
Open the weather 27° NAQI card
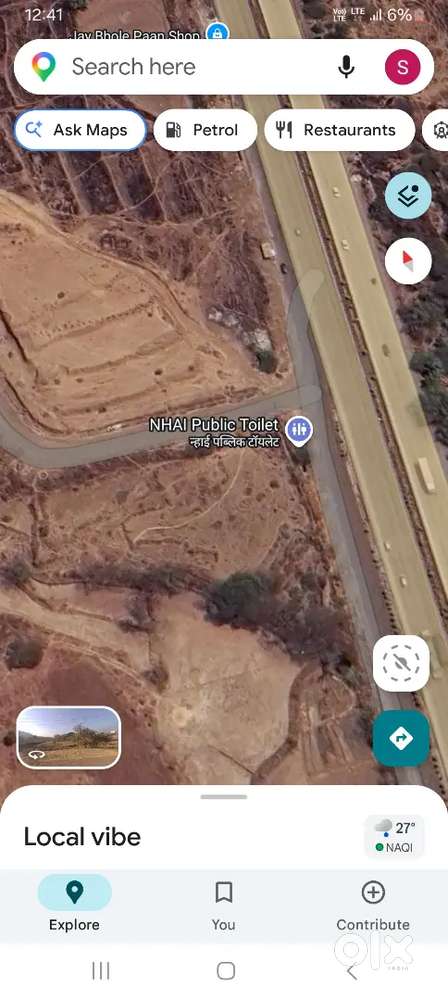395,837
